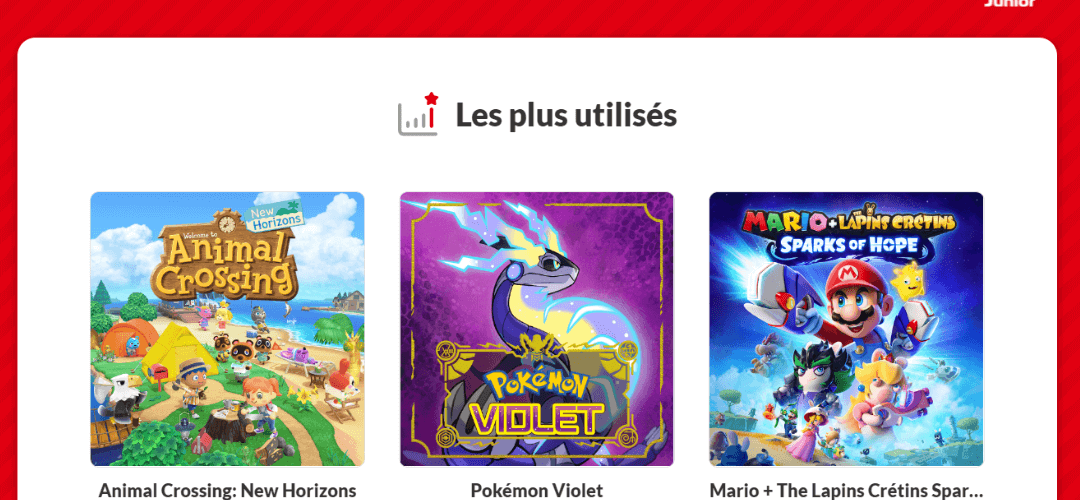Open the Animal Crossing: New Horizons card
Image resolution: width=1080 pixels, height=500 pixels.
tap(227, 329)
